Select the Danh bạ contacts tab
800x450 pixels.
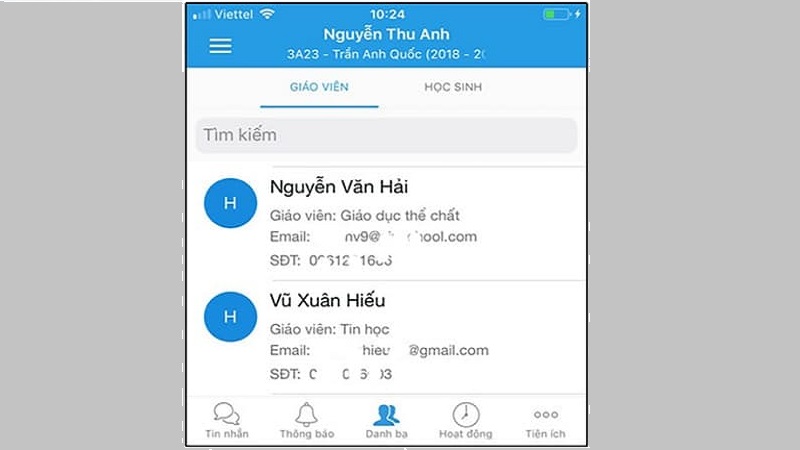pos(385,420)
